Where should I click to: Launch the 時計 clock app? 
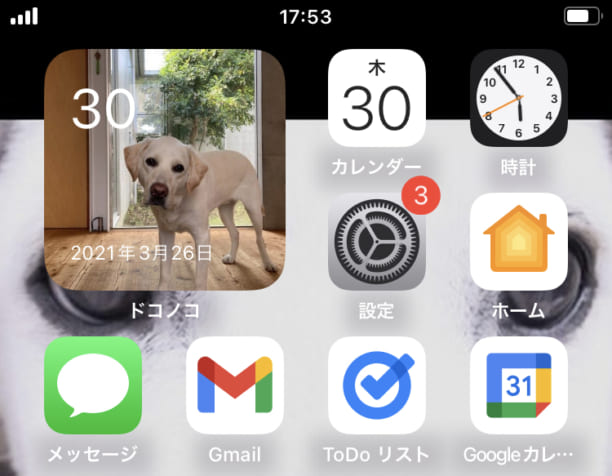(518, 98)
